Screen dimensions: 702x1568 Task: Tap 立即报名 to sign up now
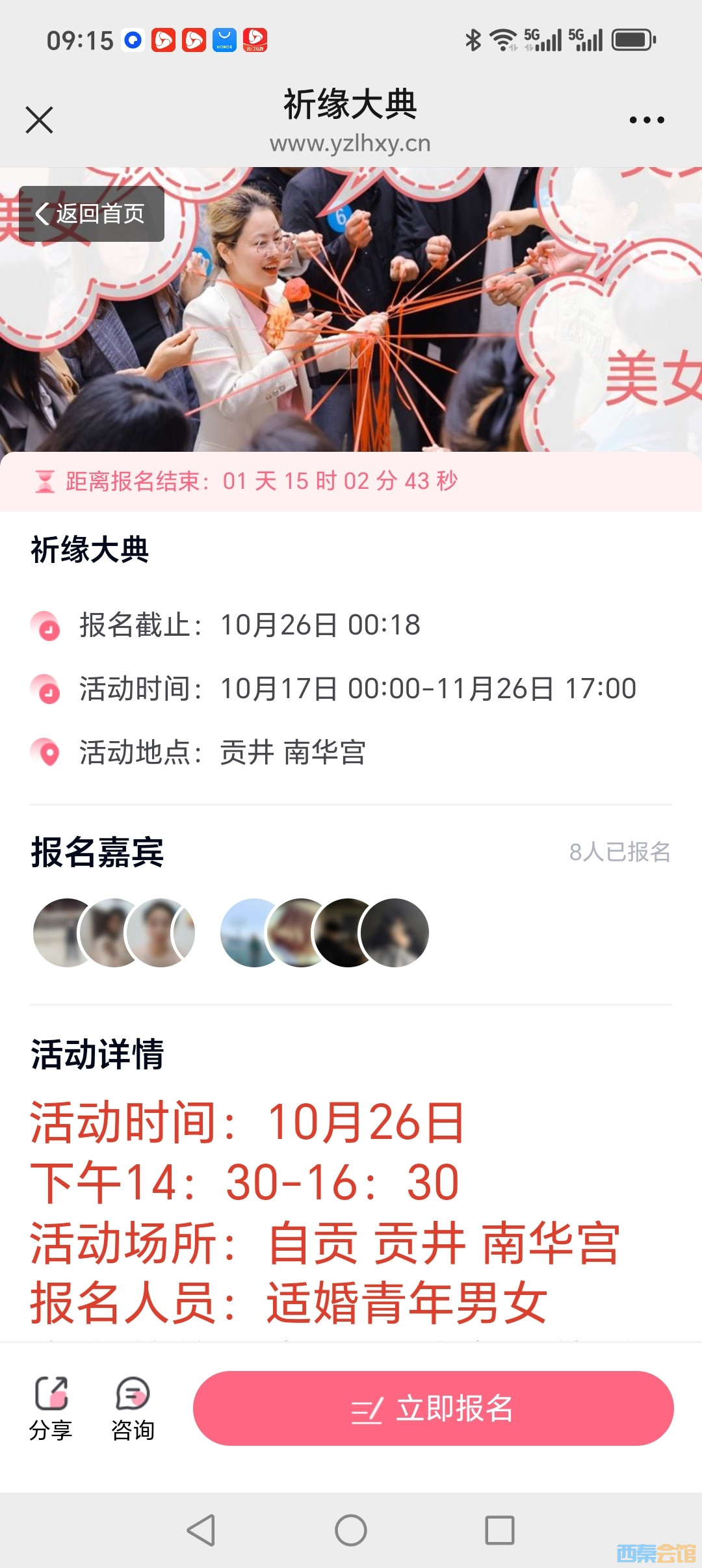[x=433, y=1409]
